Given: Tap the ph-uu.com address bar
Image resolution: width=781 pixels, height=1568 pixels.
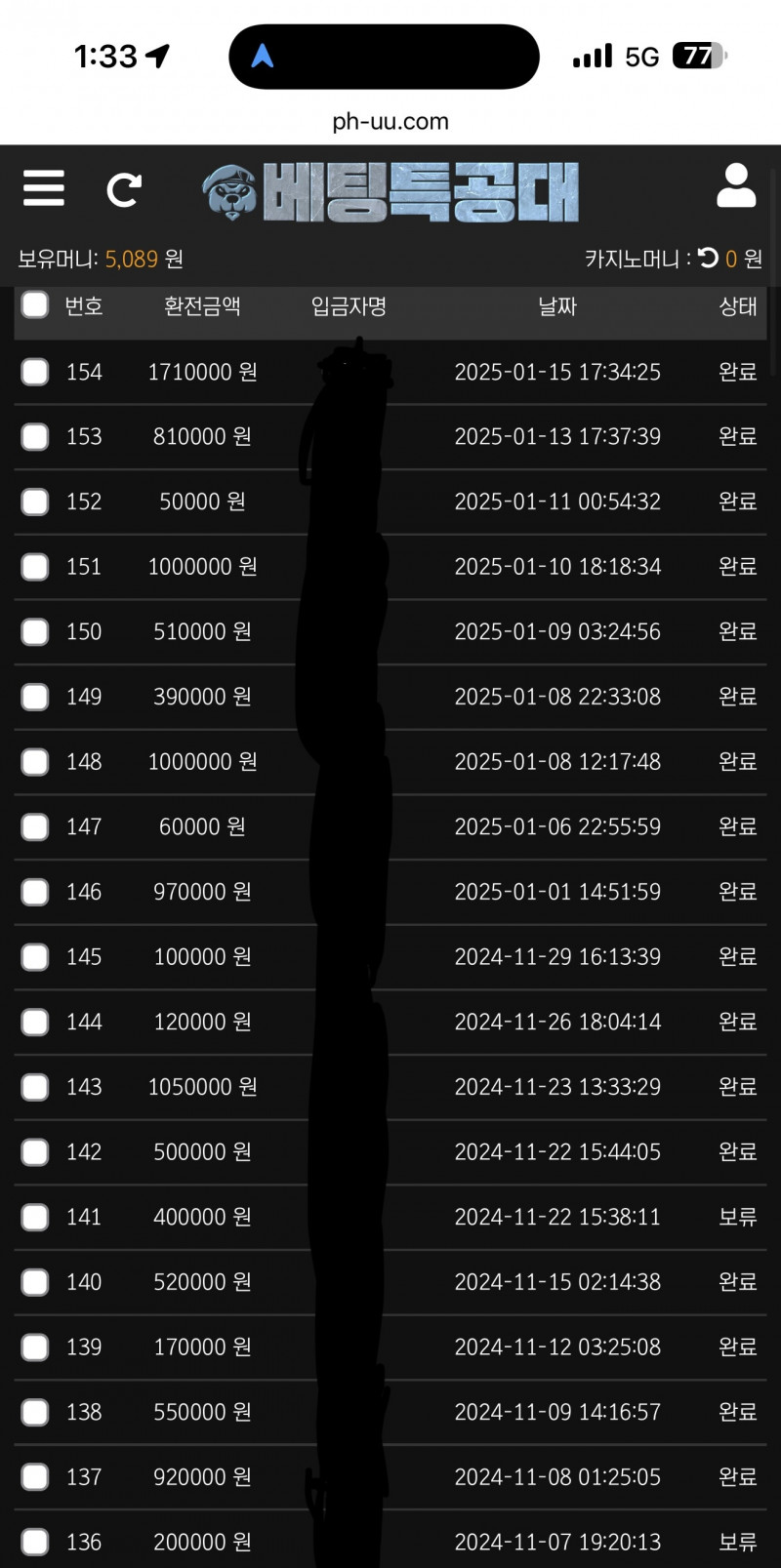Looking at the screenshot, I should (390, 122).
